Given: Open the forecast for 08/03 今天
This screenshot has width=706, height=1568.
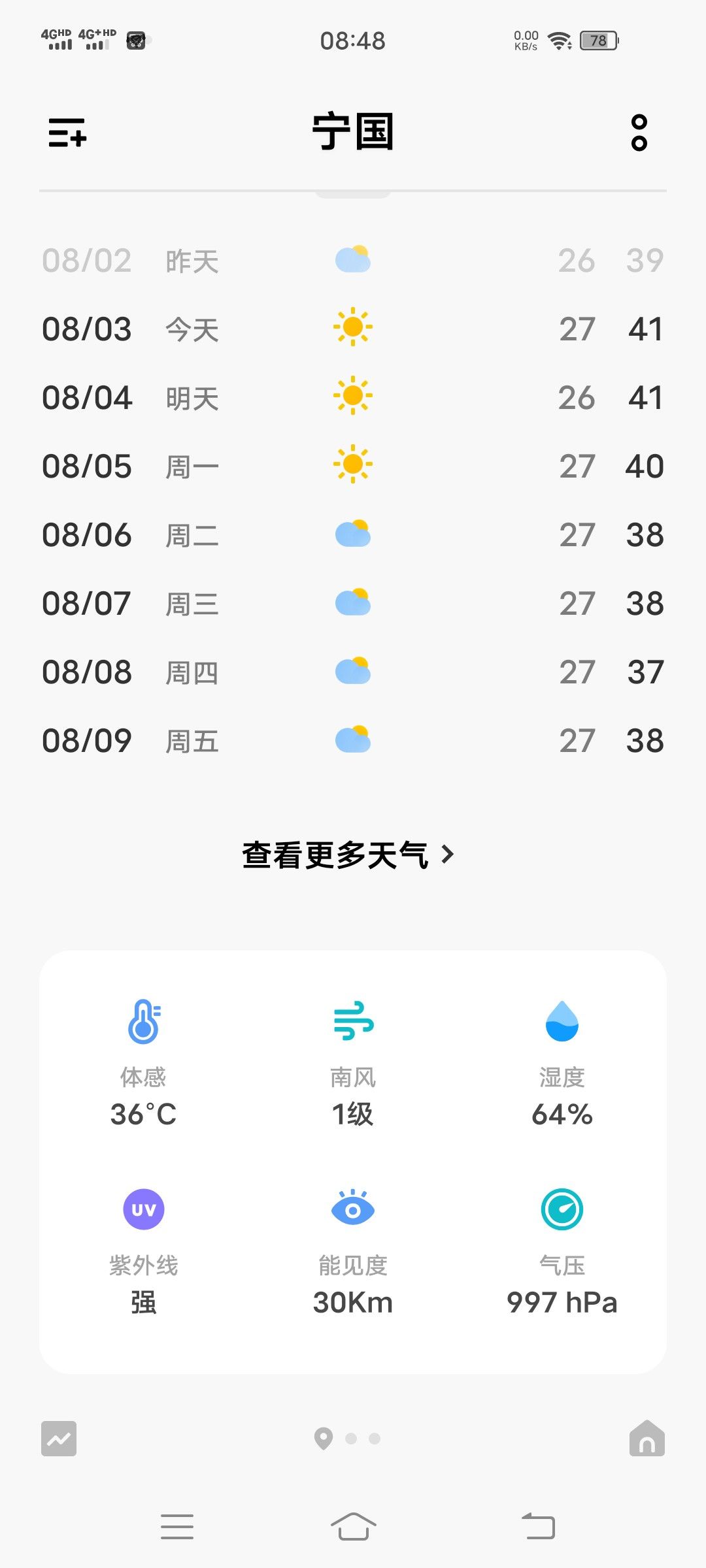Looking at the screenshot, I should click(x=353, y=329).
